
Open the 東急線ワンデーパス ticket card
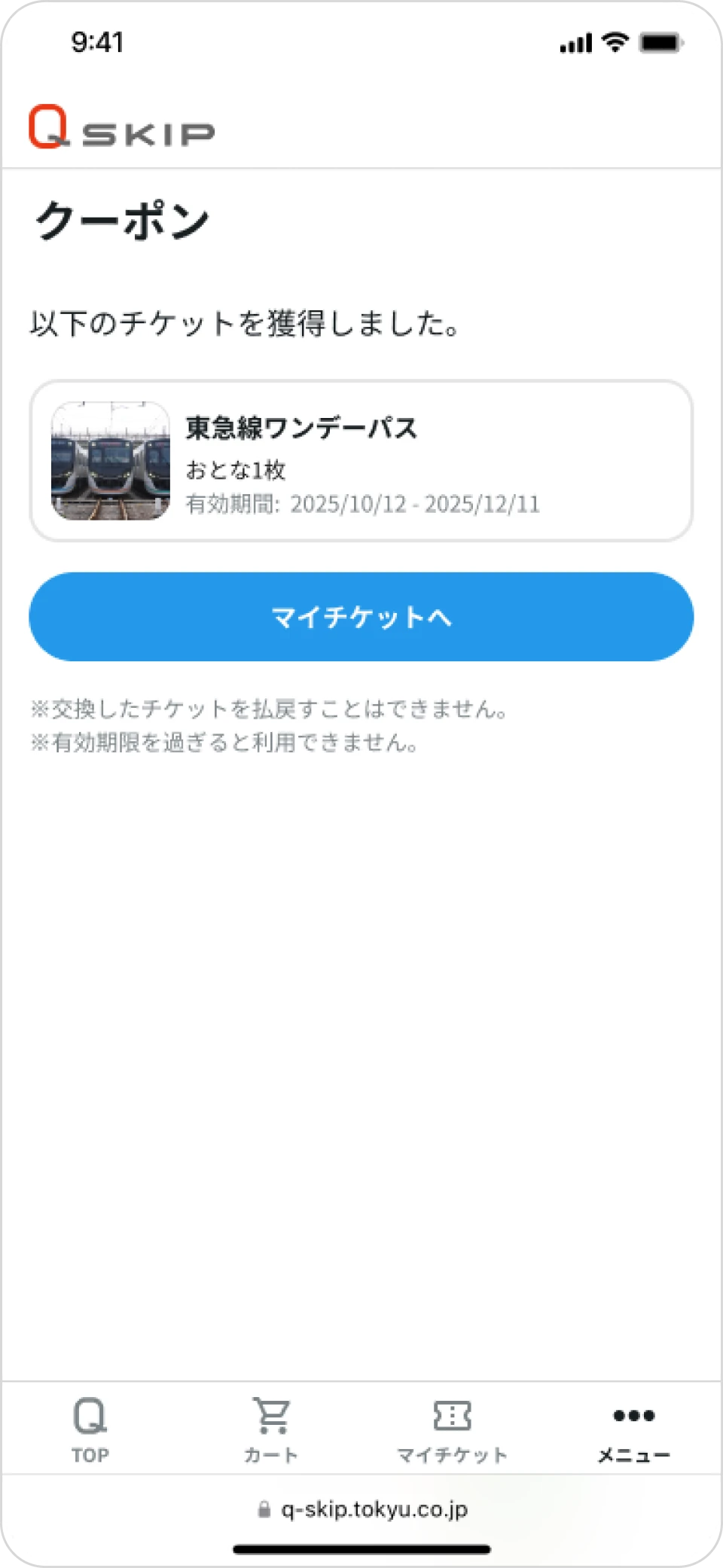pos(361,460)
